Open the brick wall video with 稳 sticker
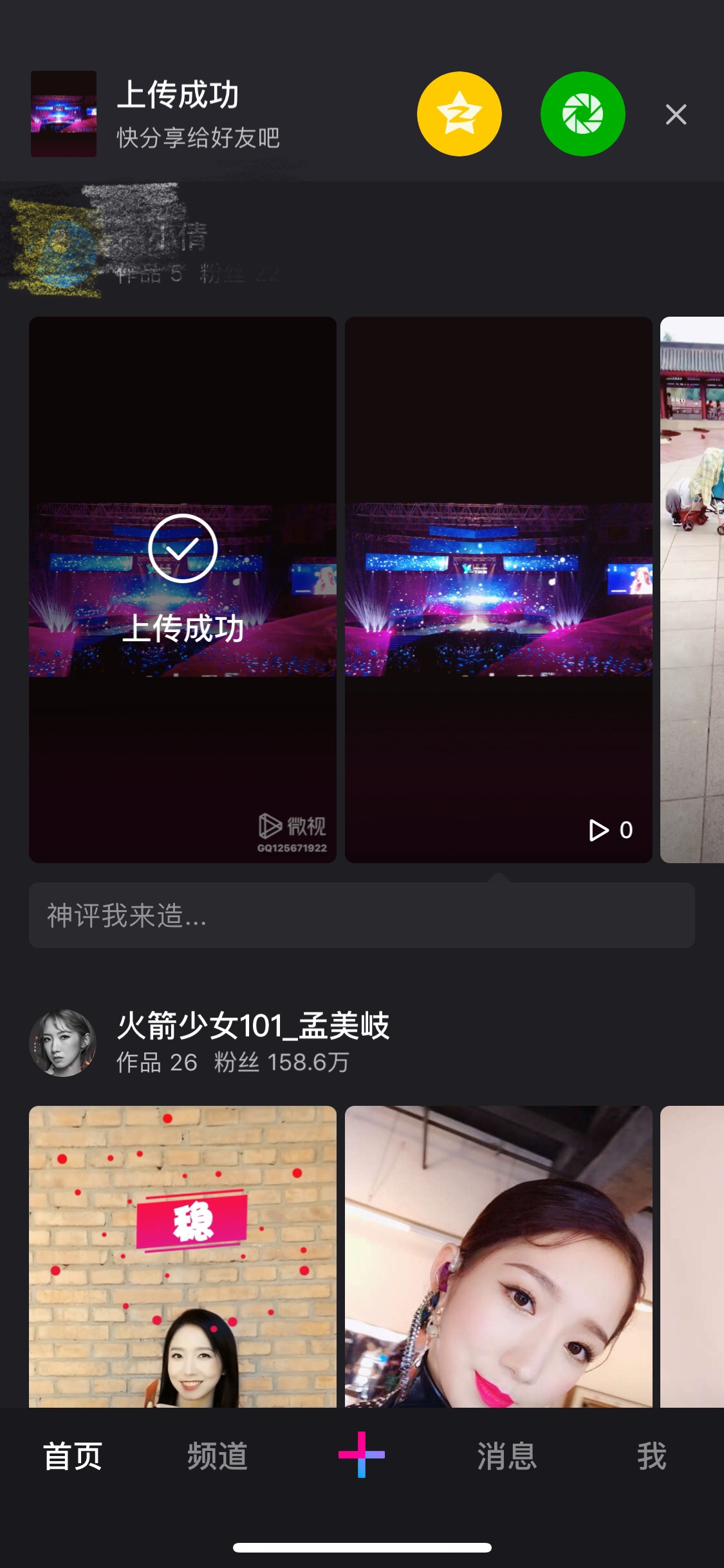The height and width of the screenshot is (1568, 724). (x=183, y=1255)
